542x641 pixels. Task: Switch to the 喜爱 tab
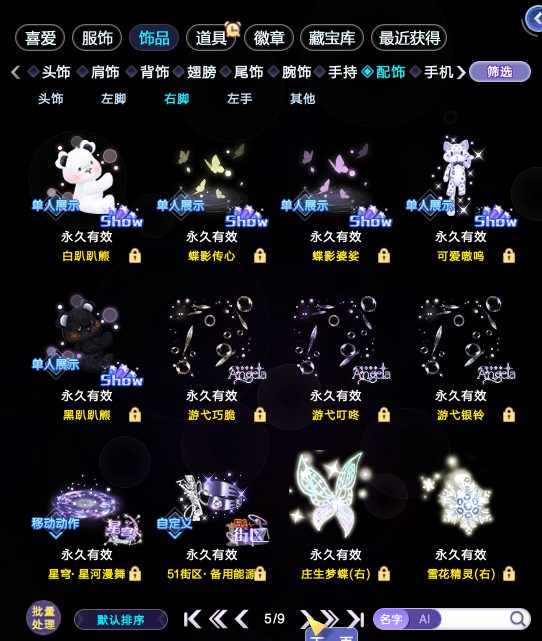(x=40, y=38)
